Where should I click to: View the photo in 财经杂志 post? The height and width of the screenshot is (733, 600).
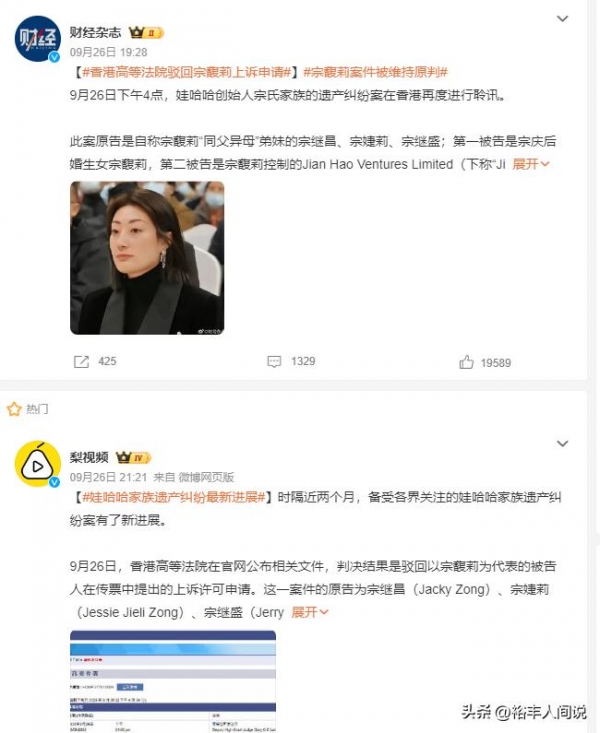(x=147, y=257)
